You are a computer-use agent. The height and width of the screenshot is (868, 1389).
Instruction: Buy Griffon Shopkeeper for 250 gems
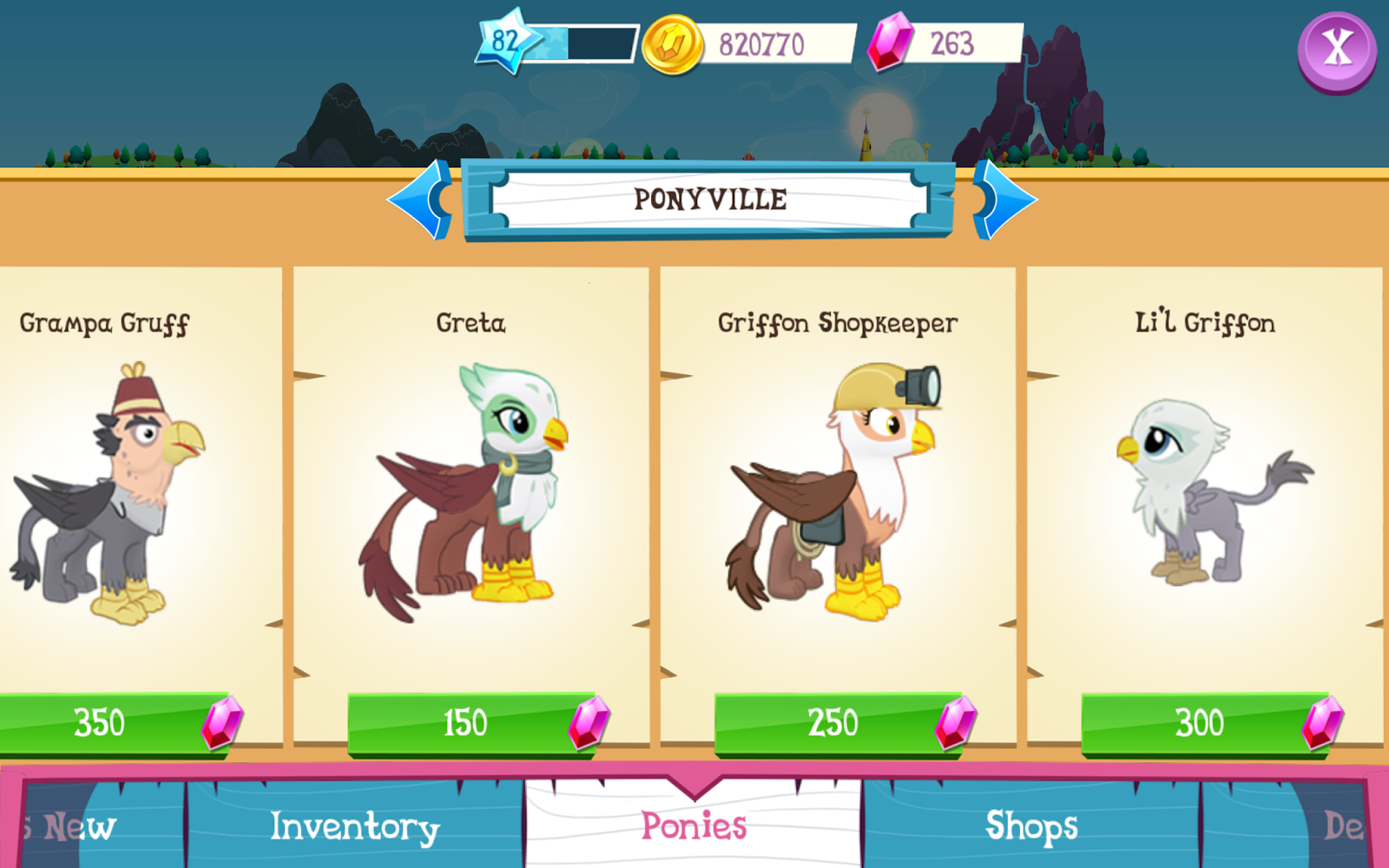[839, 723]
